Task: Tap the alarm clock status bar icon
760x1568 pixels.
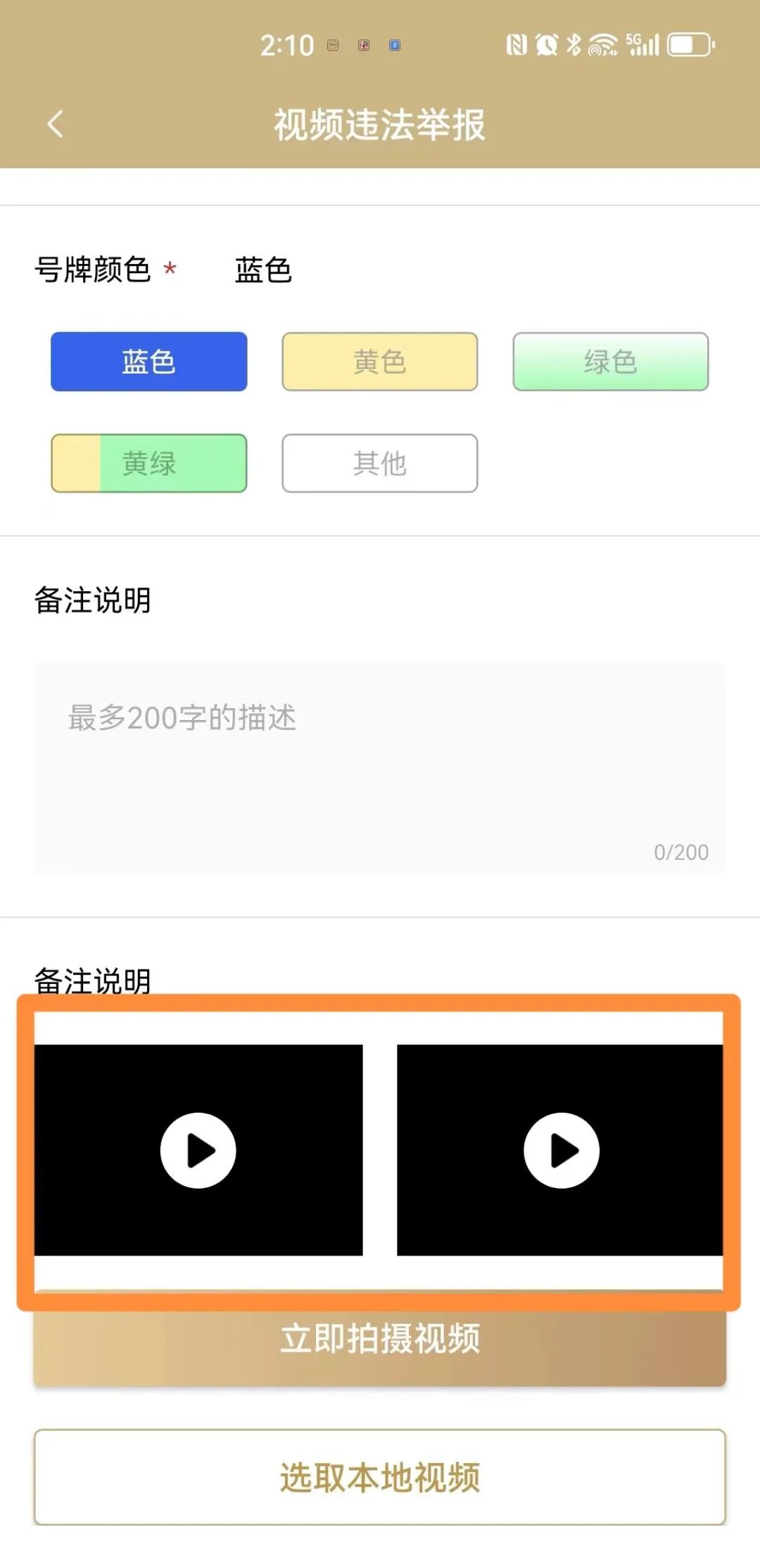Action: 547,44
